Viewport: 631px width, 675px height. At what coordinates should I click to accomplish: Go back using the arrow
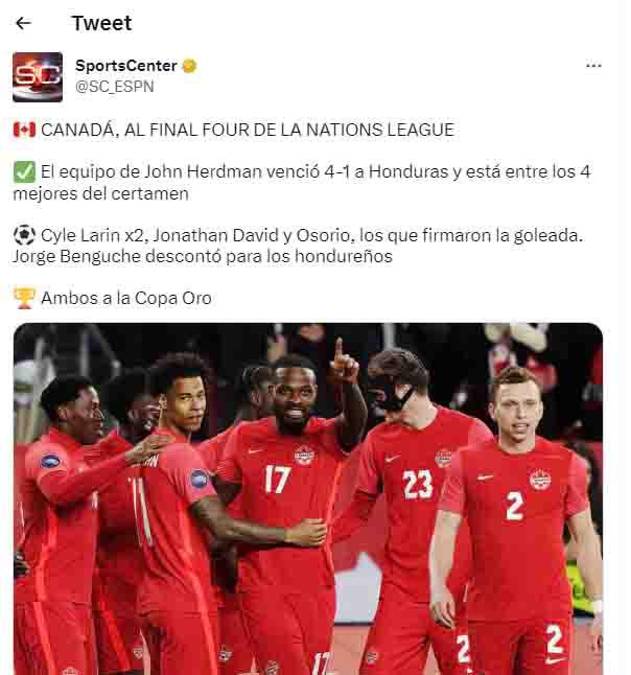[x=24, y=23]
